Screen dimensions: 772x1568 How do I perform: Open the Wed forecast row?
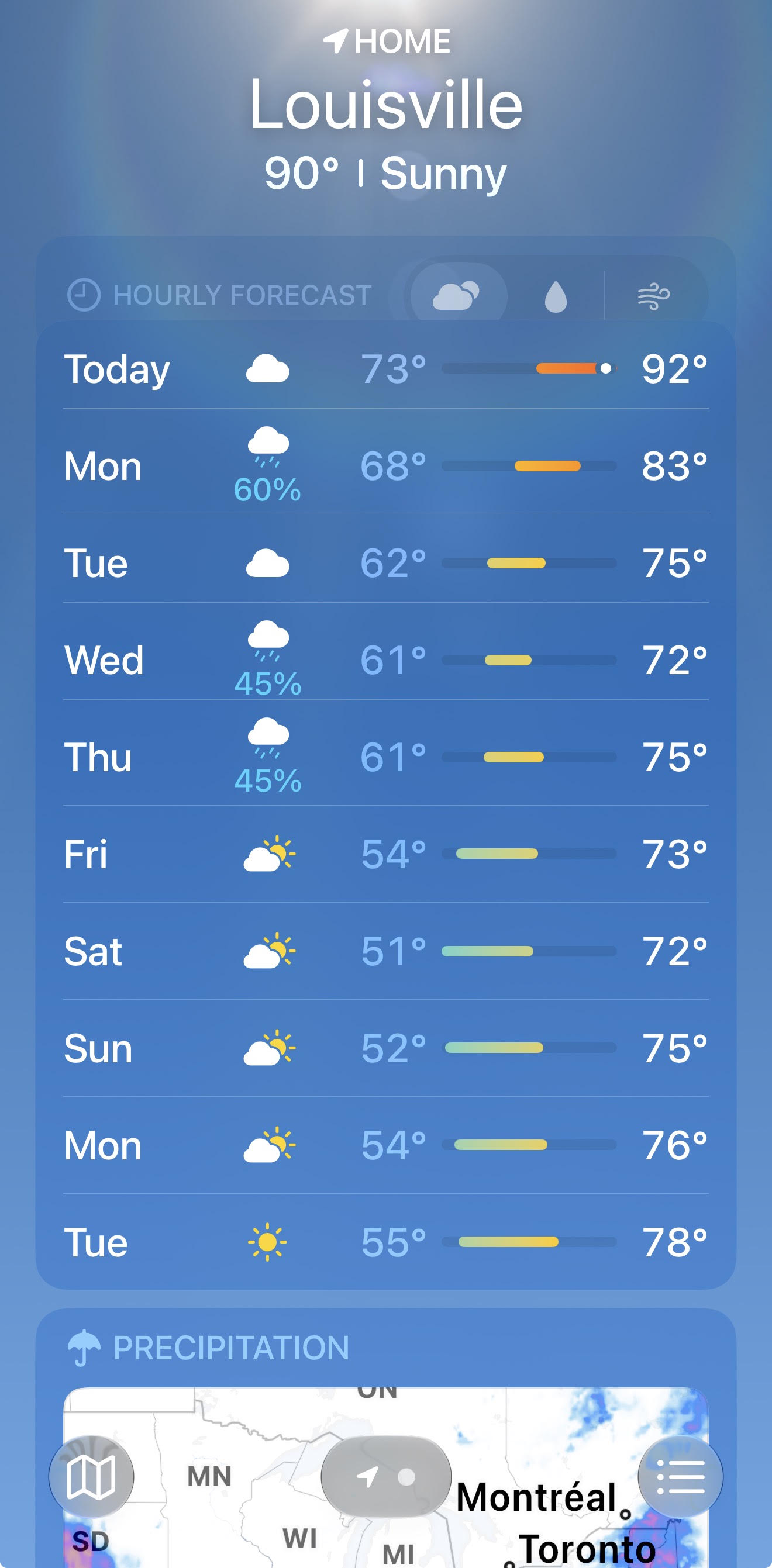[386, 660]
